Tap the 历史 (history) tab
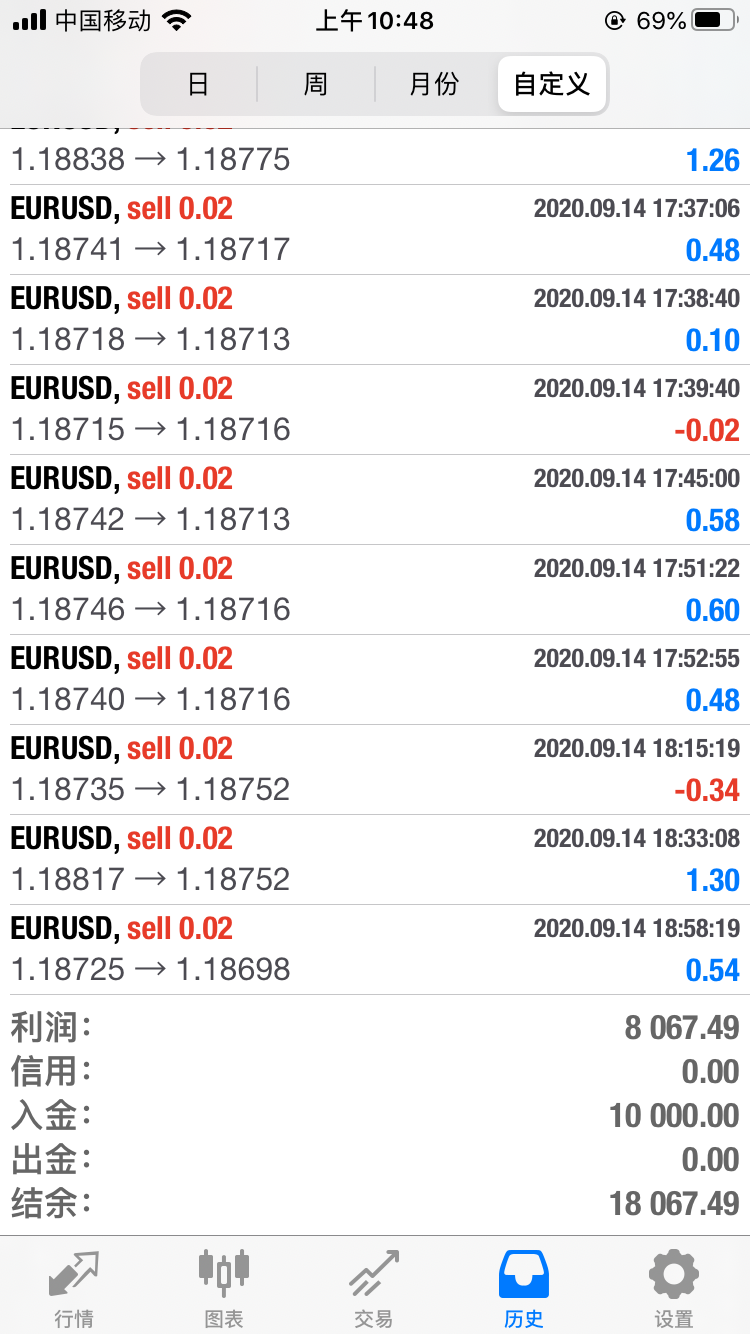The image size is (750, 1334). [524, 1288]
